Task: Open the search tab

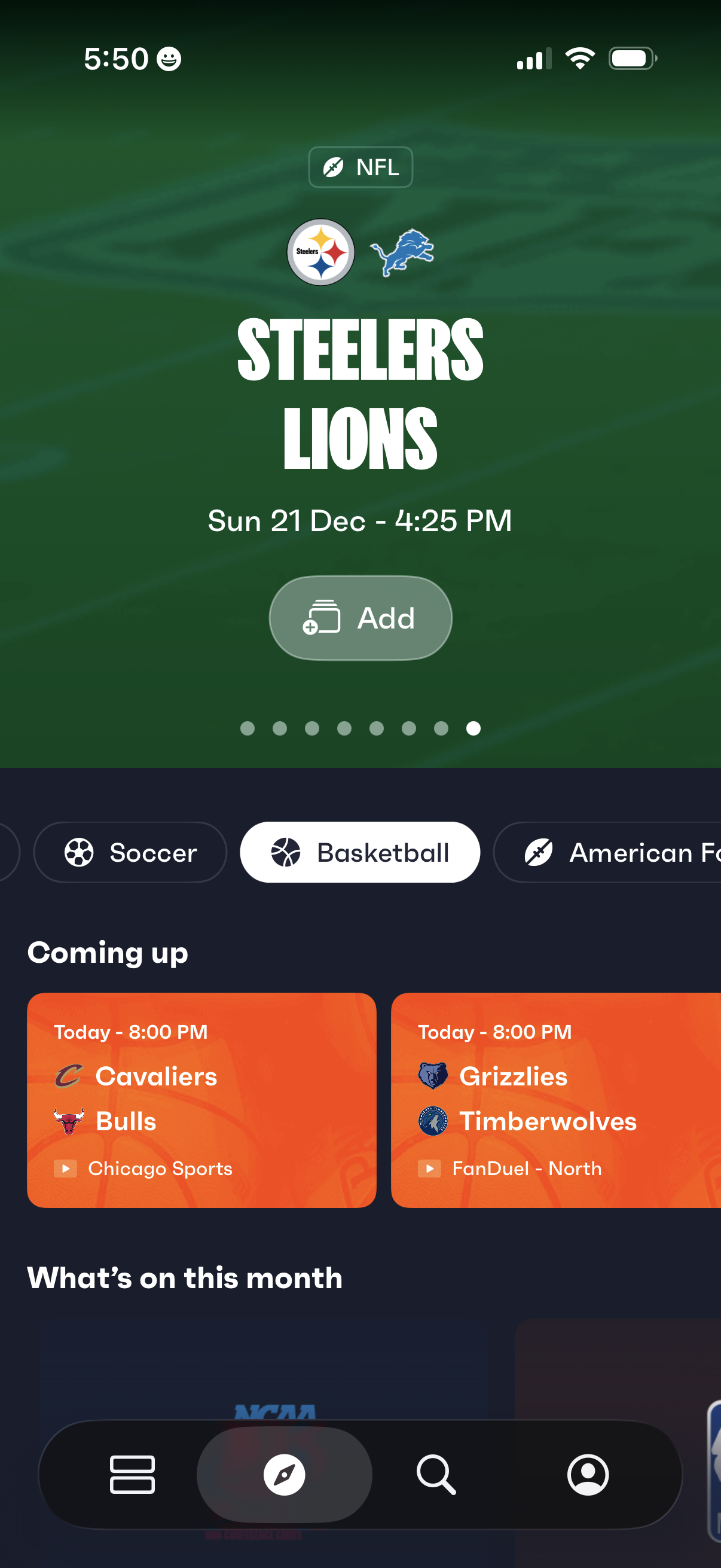Action: (436, 1474)
